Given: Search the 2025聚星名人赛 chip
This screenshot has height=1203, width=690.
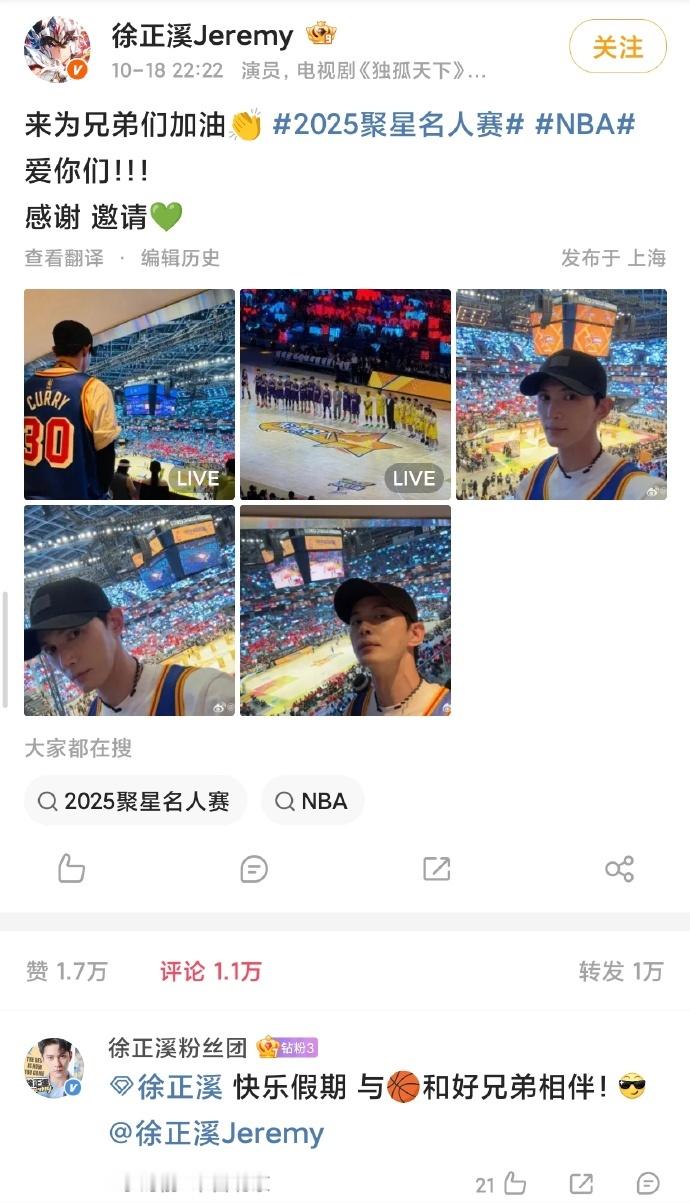Looking at the screenshot, I should (135, 801).
